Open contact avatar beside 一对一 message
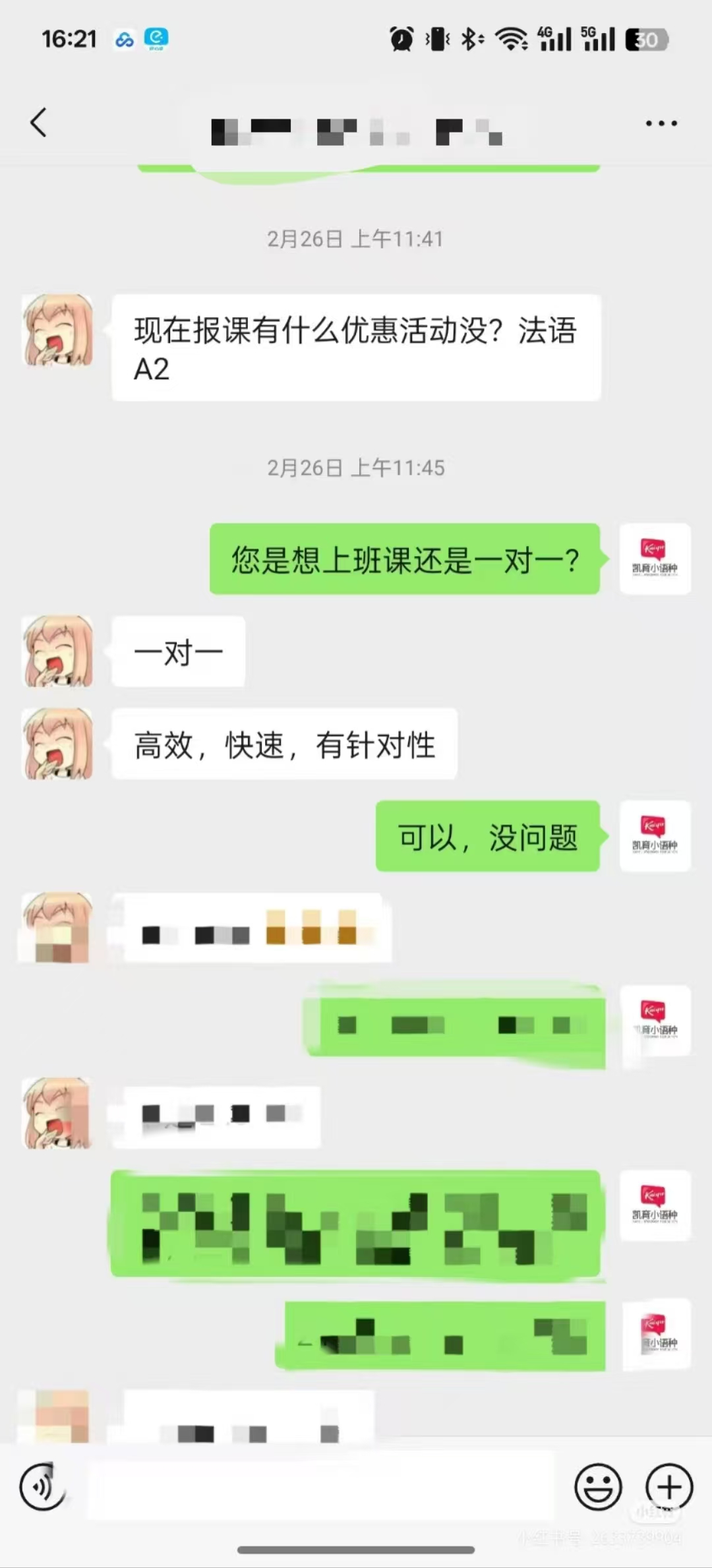 pos(58,651)
